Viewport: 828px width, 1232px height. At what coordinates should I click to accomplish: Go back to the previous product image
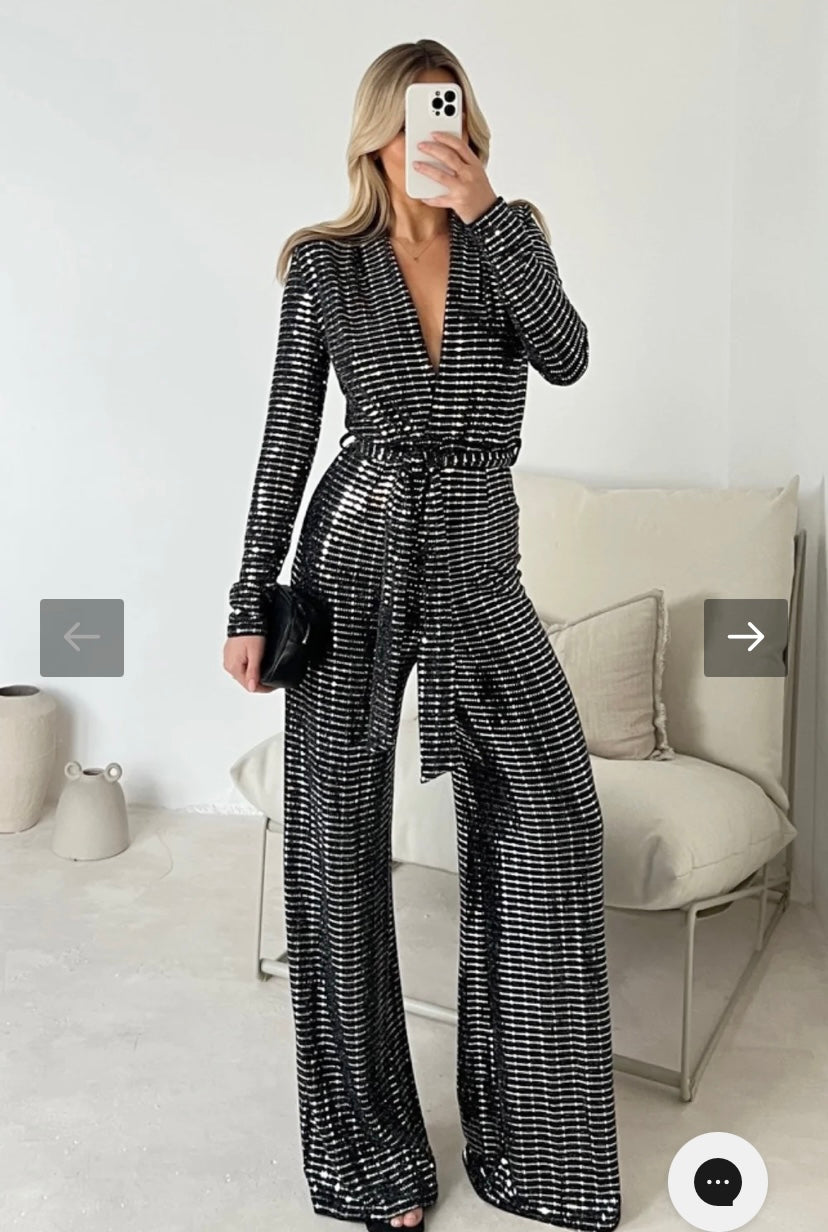[x=82, y=637]
